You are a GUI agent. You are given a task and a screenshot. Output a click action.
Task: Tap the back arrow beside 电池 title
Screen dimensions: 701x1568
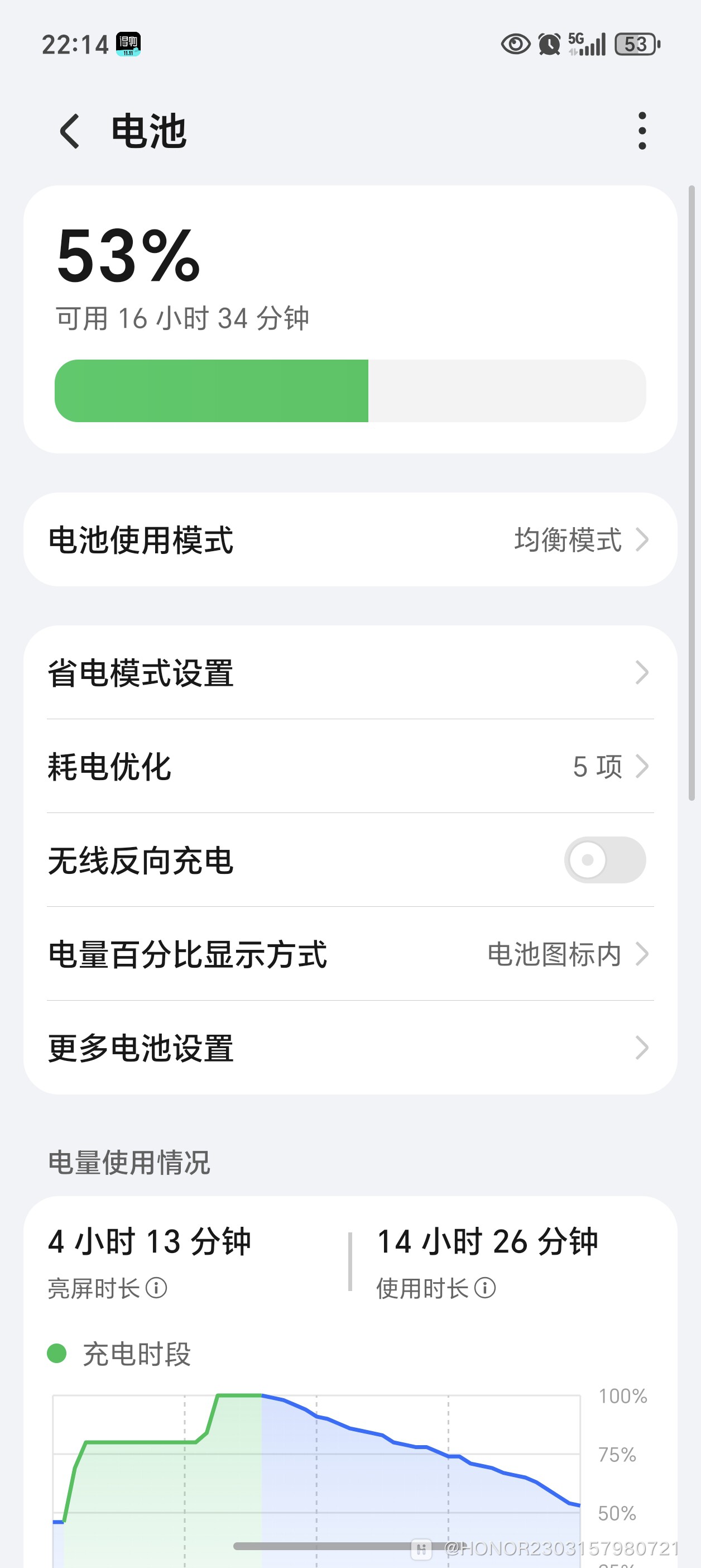68,130
